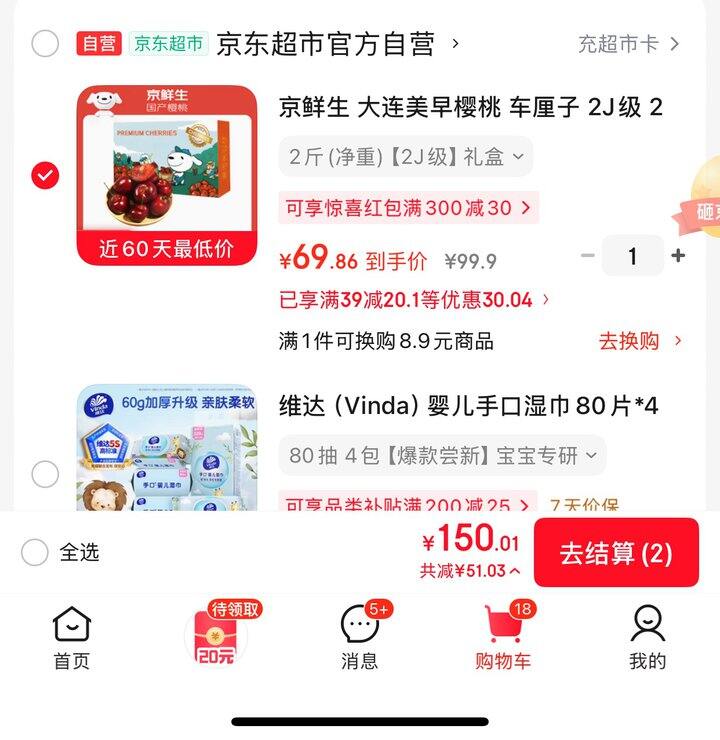Open 京鲜生 大连美早樱桃 product title

pyautogui.click(x=470, y=107)
